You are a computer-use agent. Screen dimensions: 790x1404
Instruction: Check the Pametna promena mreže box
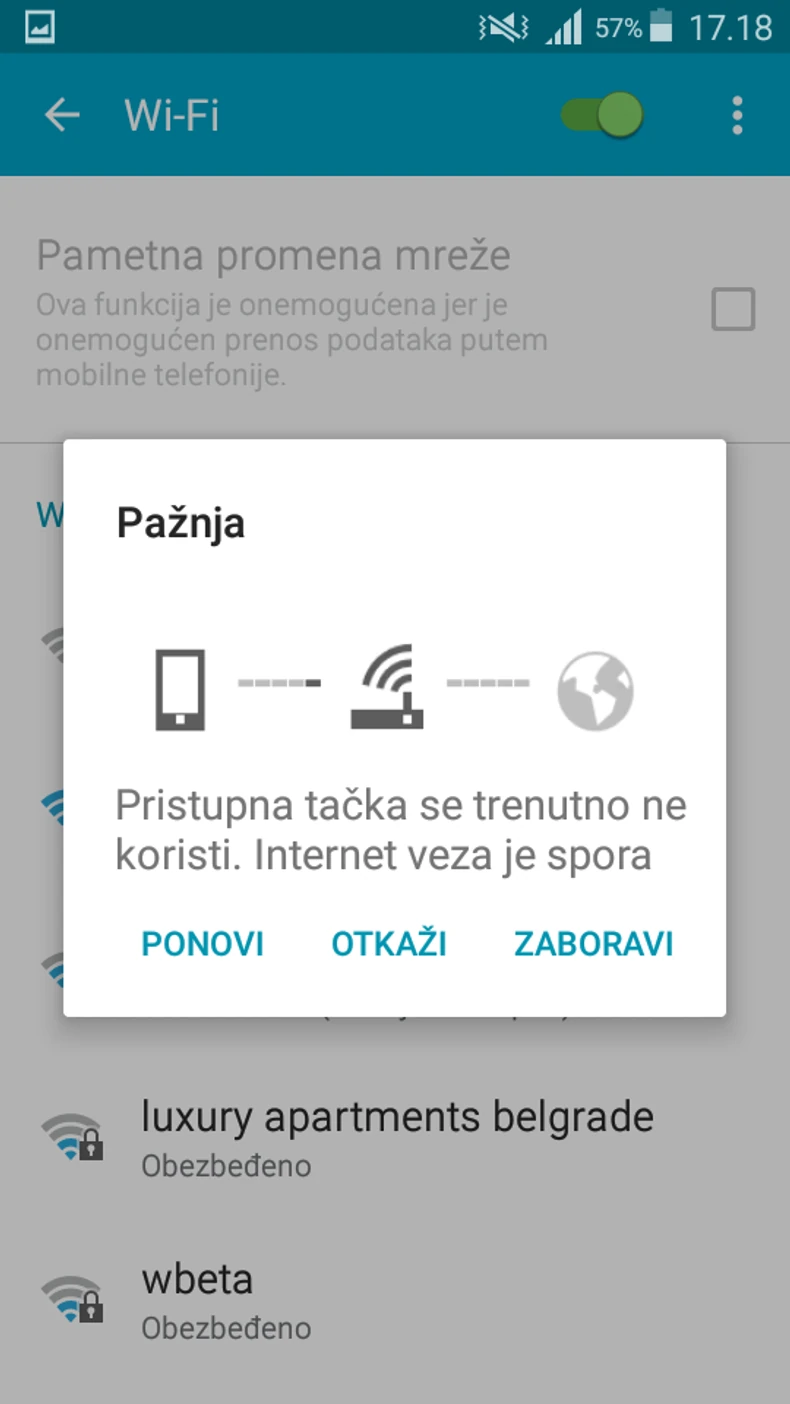coord(733,309)
